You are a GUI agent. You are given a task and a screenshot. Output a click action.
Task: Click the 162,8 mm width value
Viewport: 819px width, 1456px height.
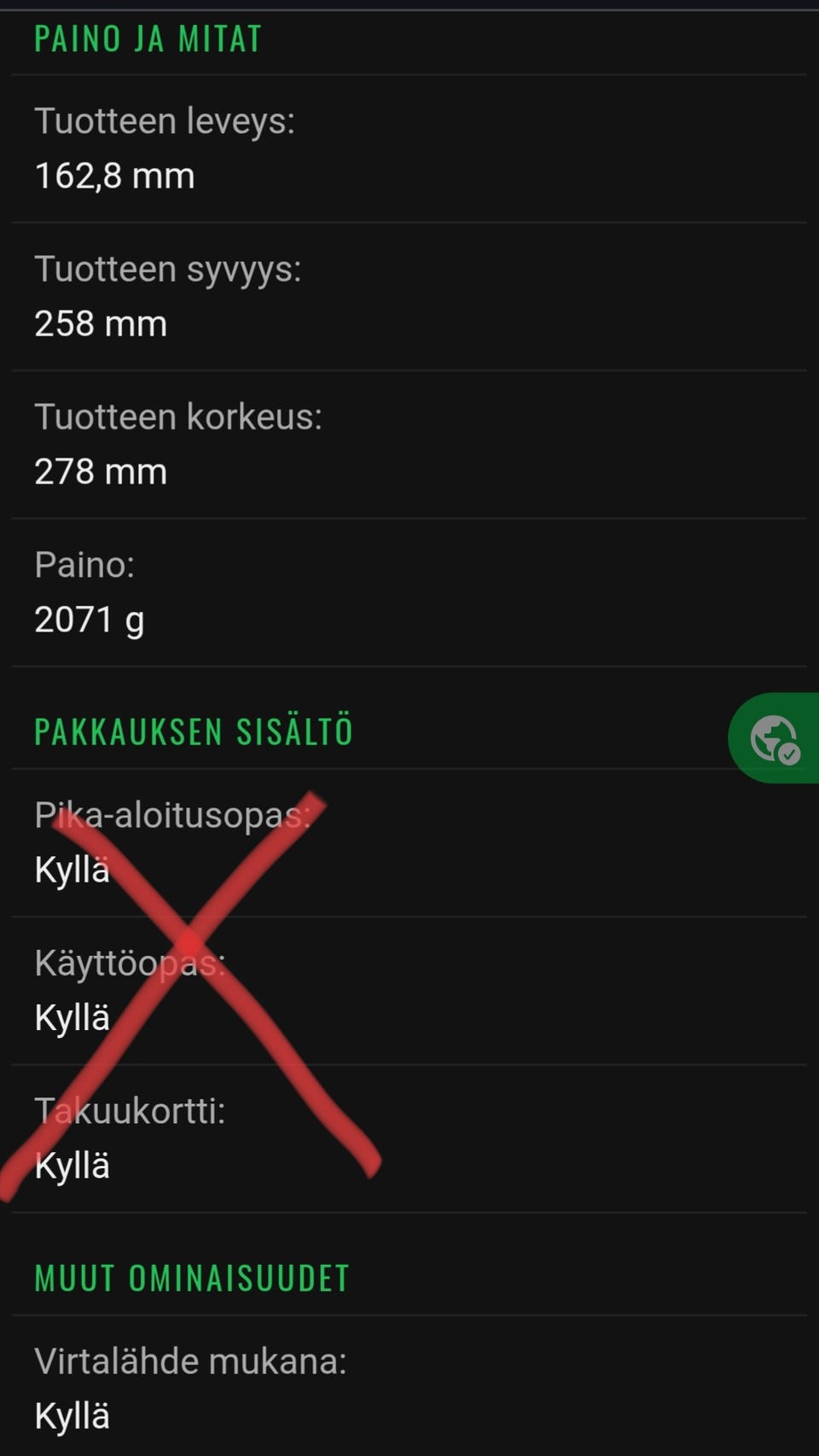114,176
